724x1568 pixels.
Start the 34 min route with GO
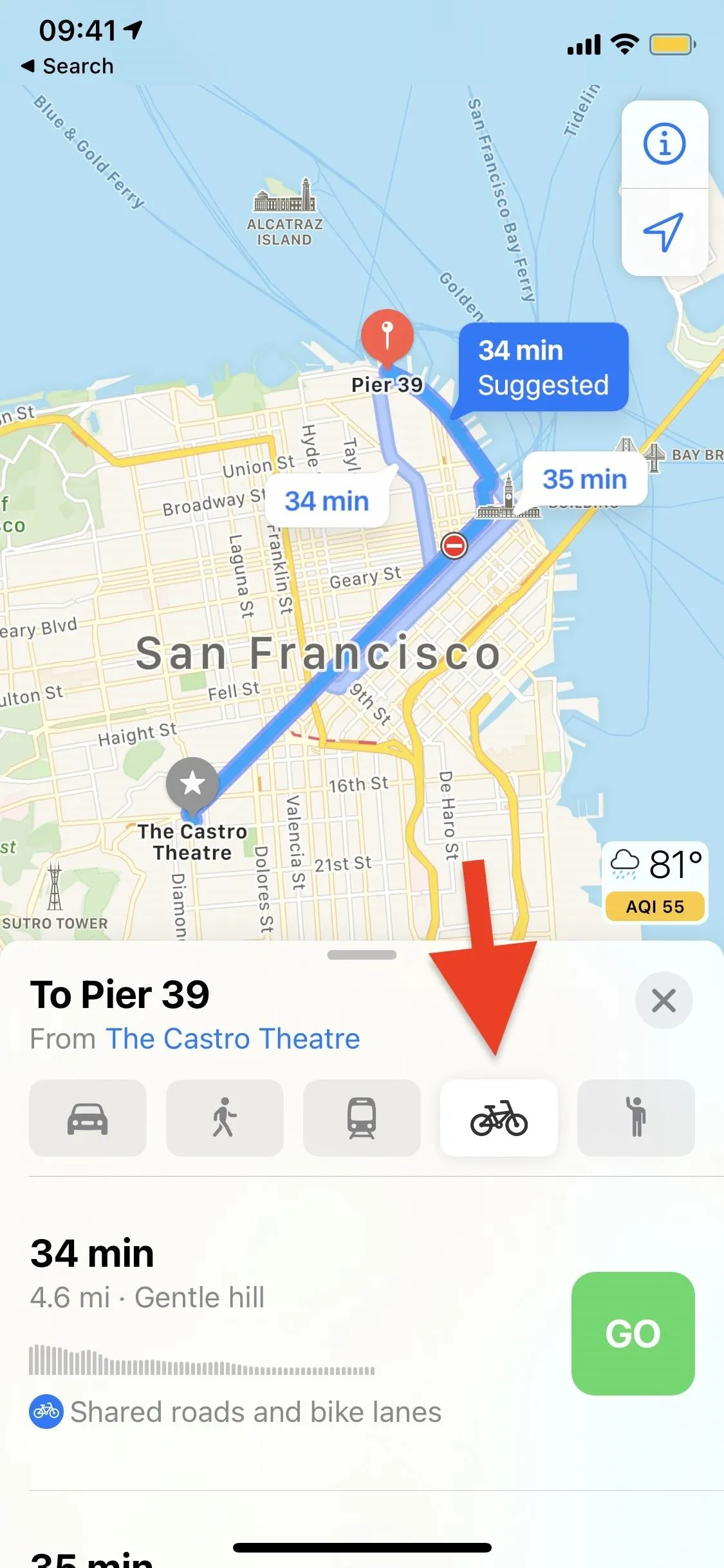click(633, 1334)
